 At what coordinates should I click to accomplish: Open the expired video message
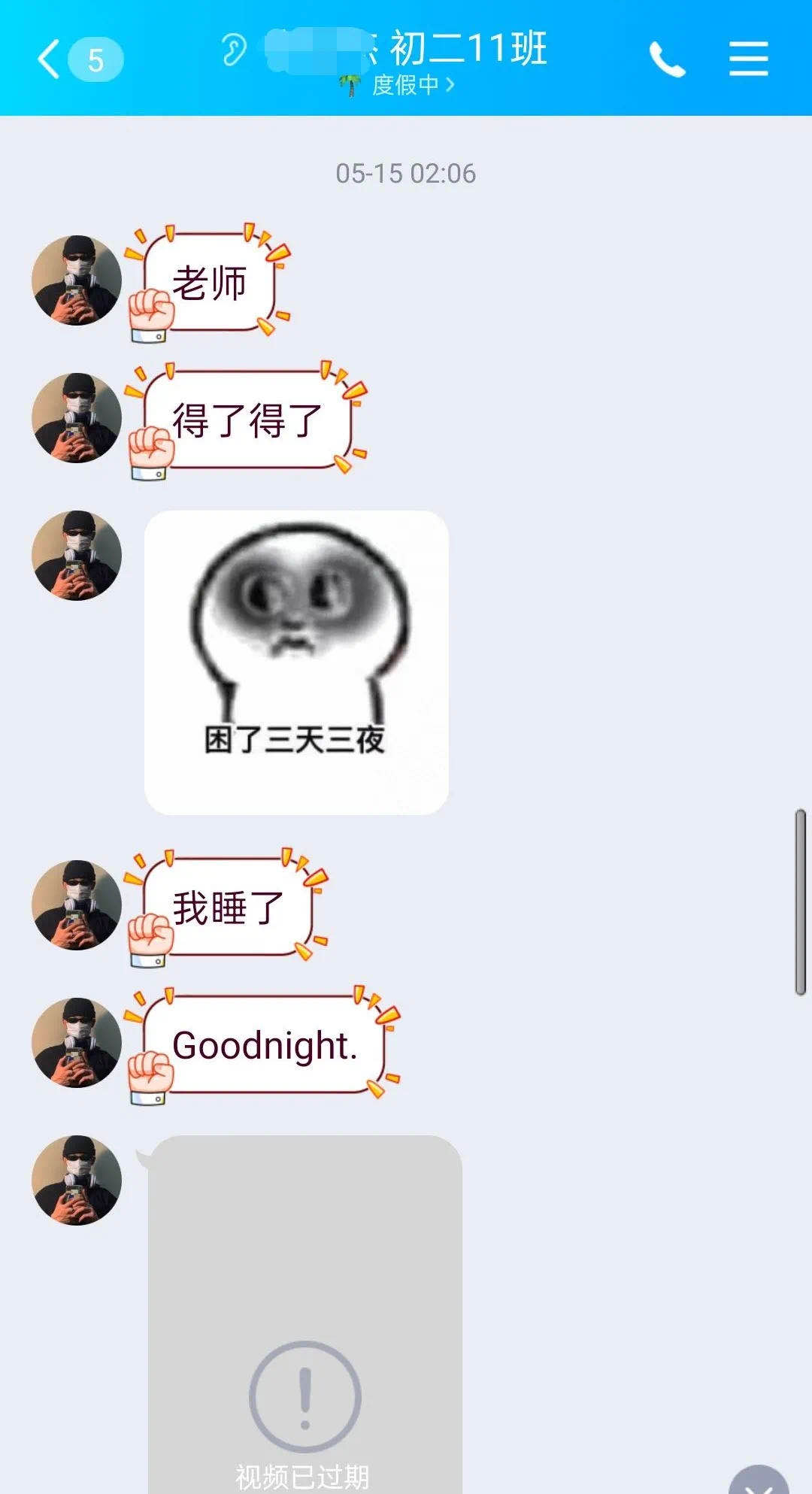coord(304,1316)
